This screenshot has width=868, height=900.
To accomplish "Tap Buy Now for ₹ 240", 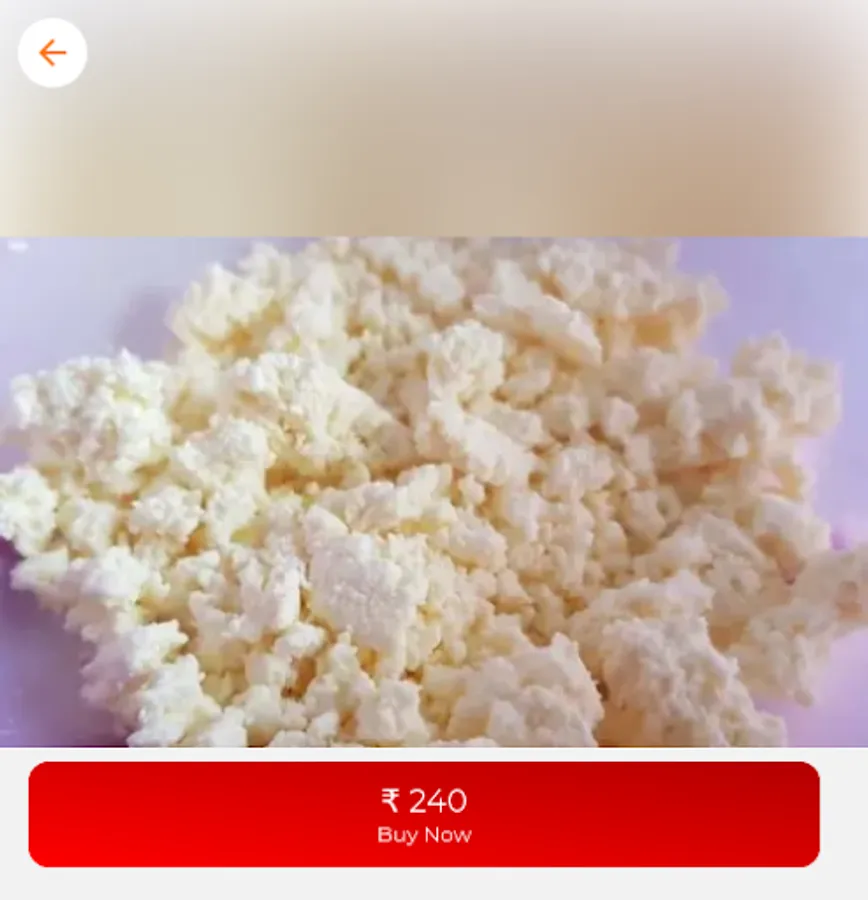I will [x=424, y=814].
